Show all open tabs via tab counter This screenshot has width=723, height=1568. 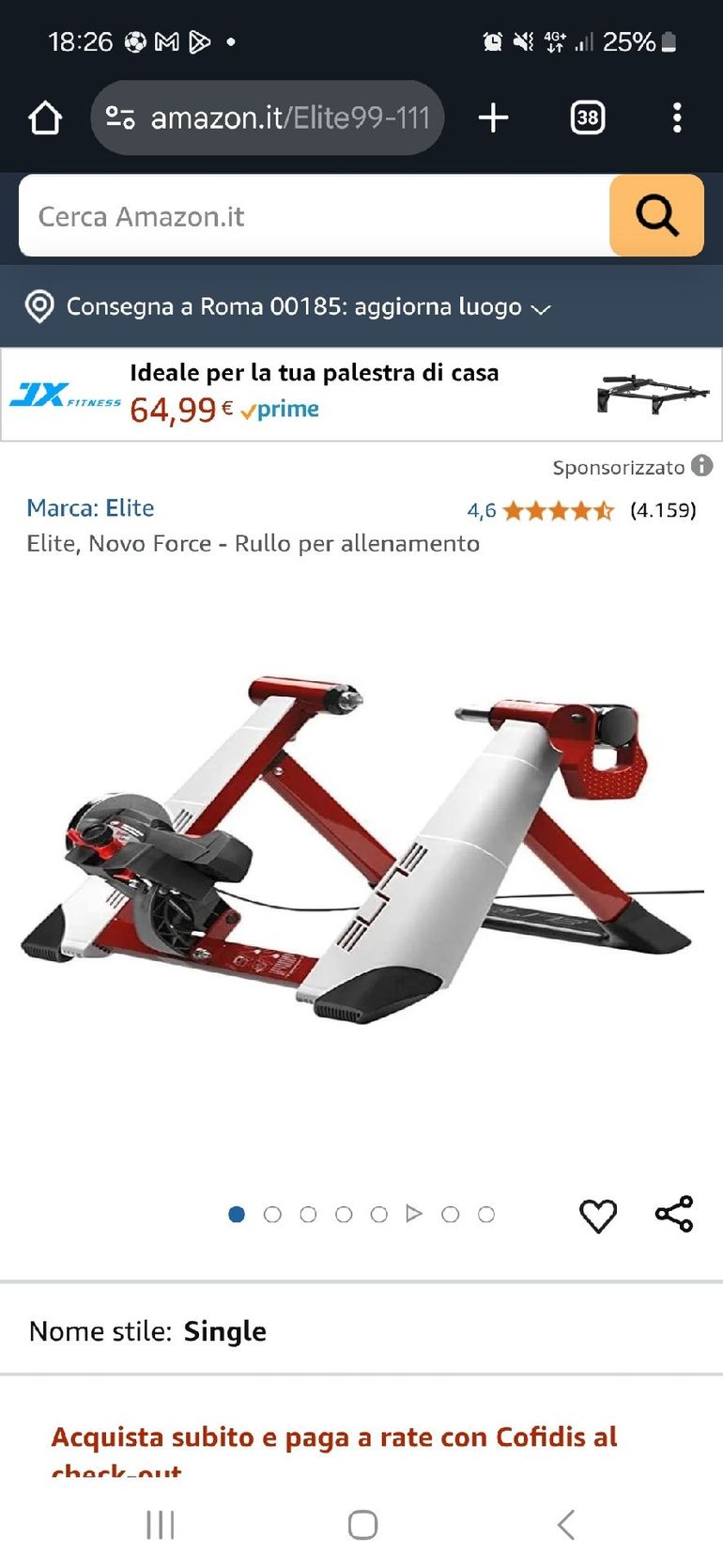587,117
